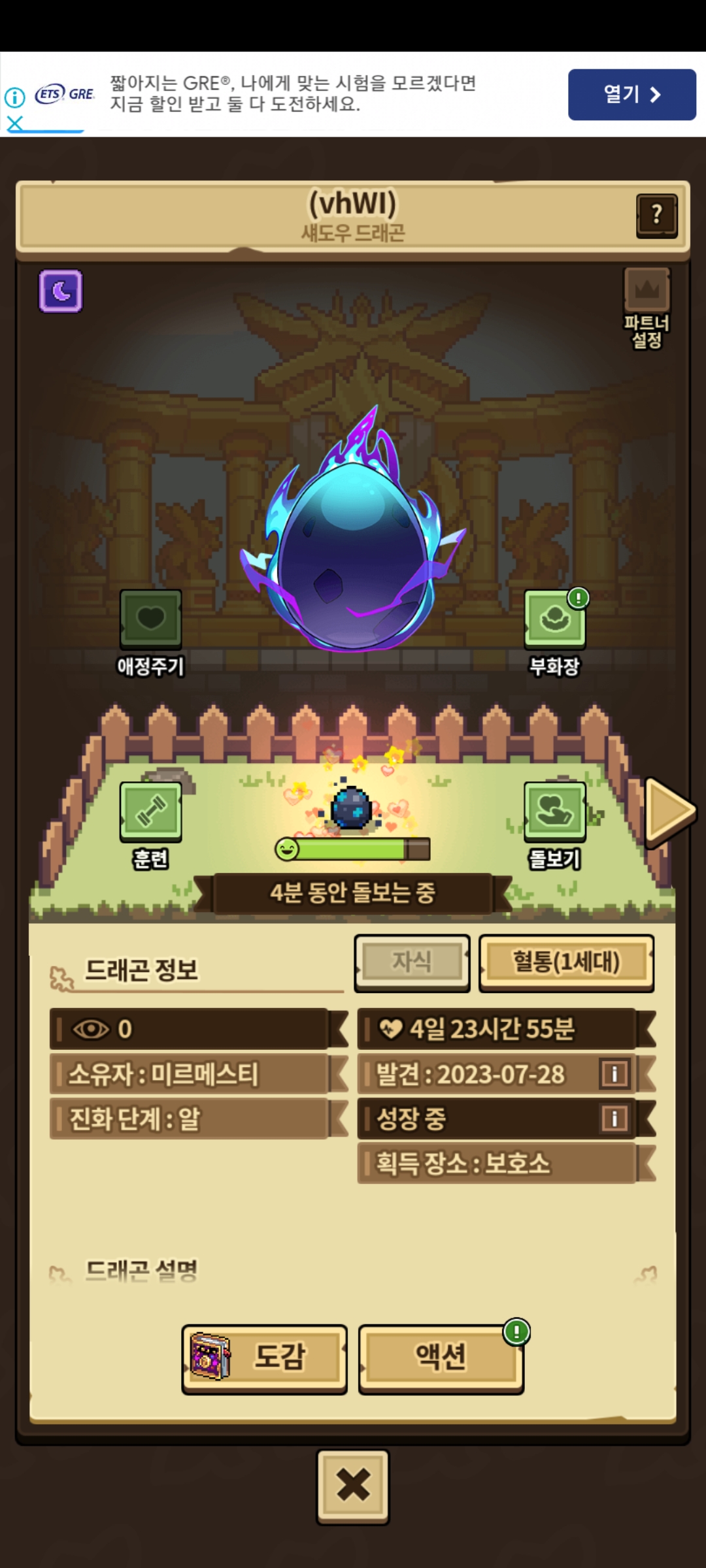View 혈통(1세대) lineage

click(x=566, y=962)
